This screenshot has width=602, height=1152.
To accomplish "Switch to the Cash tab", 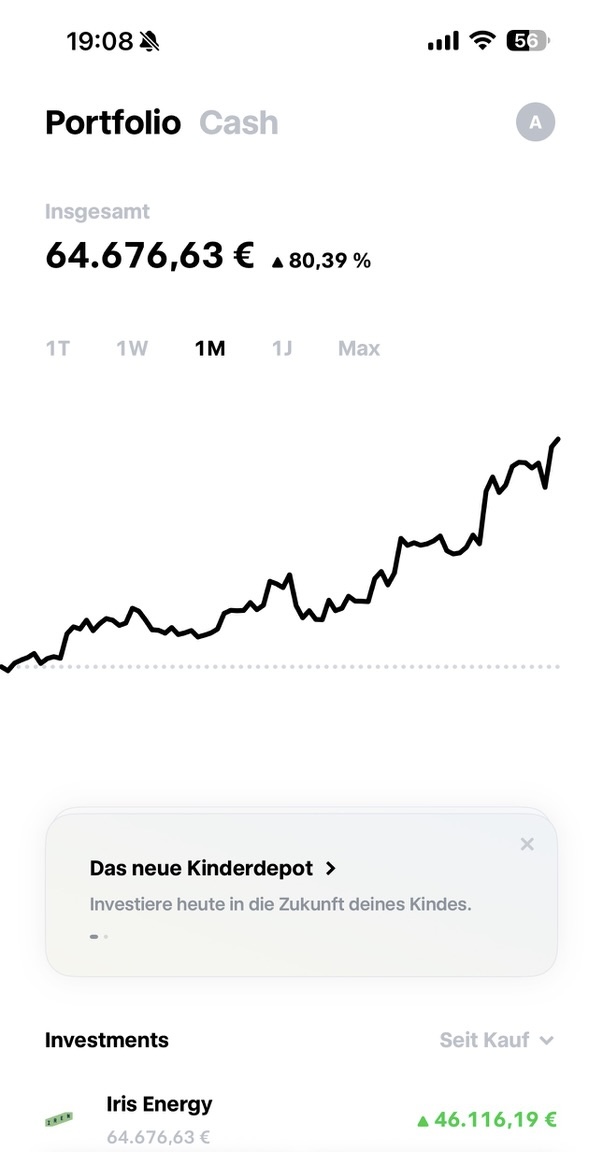I will pos(239,123).
